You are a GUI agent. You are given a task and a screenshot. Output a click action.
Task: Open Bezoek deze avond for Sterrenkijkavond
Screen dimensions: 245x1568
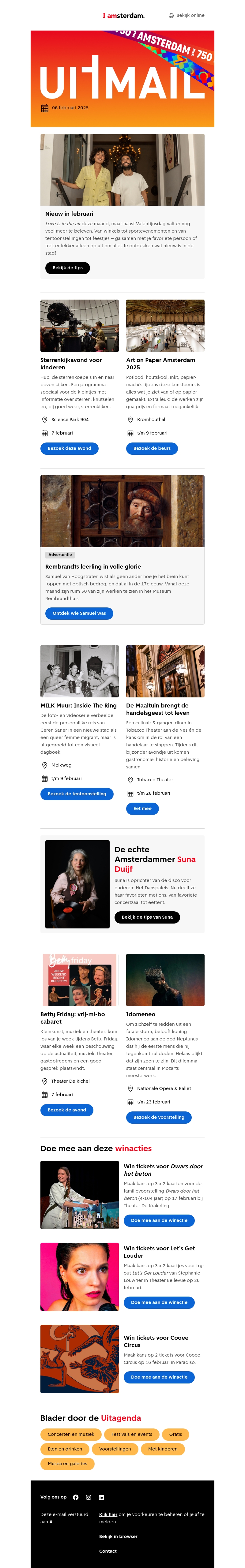pos(69,449)
